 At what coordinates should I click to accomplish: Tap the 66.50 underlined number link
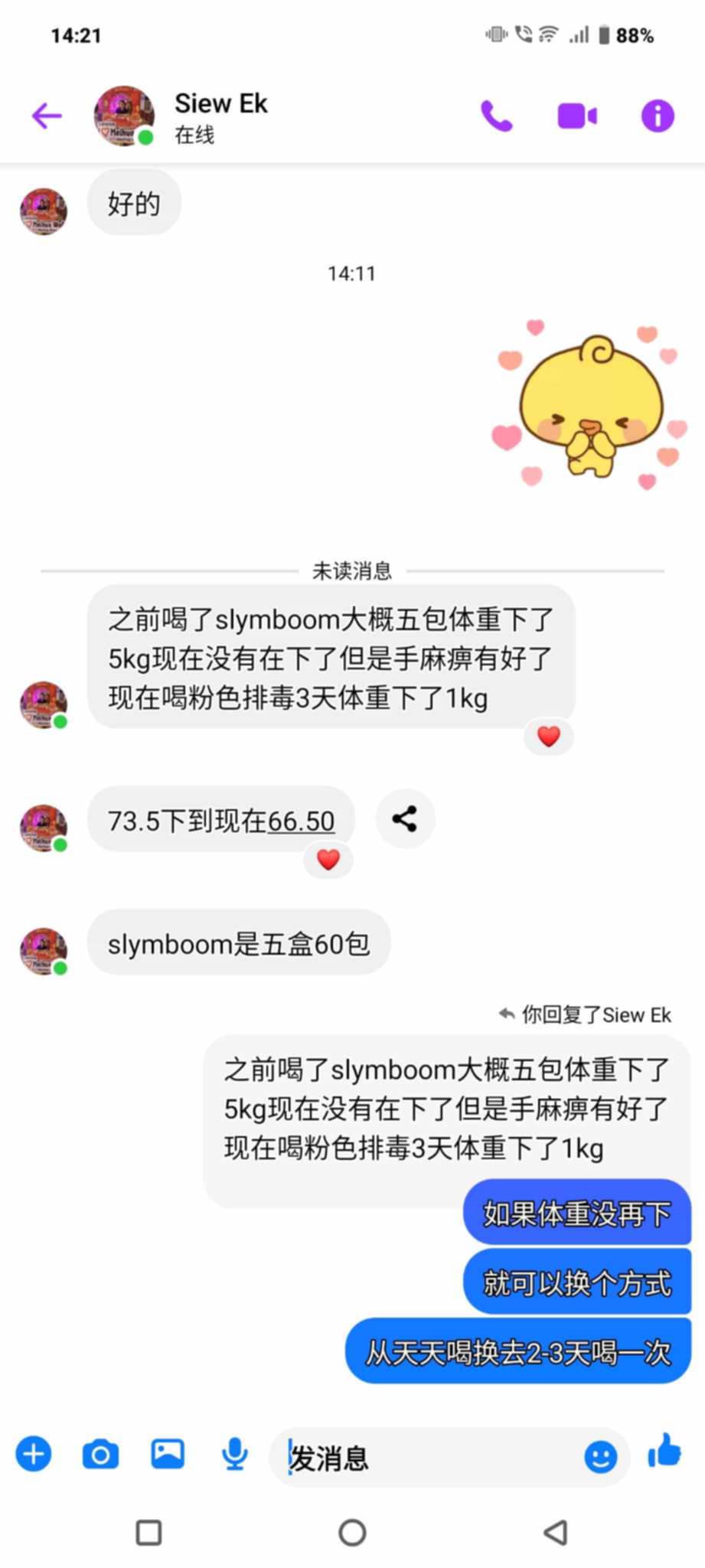click(x=301, y=822)
